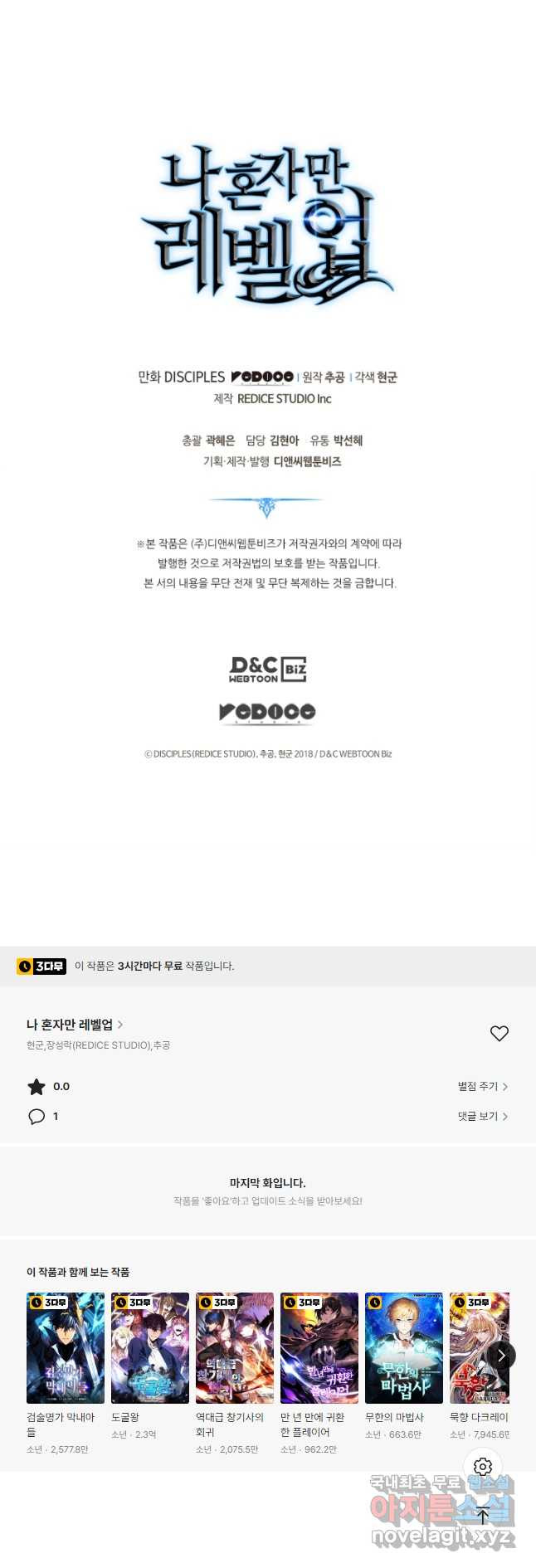The height and width of the screenshot is (1568, 536).
Task: Open the 도굴왕 recommended webtoon
Action: [x=150, y=1347]
